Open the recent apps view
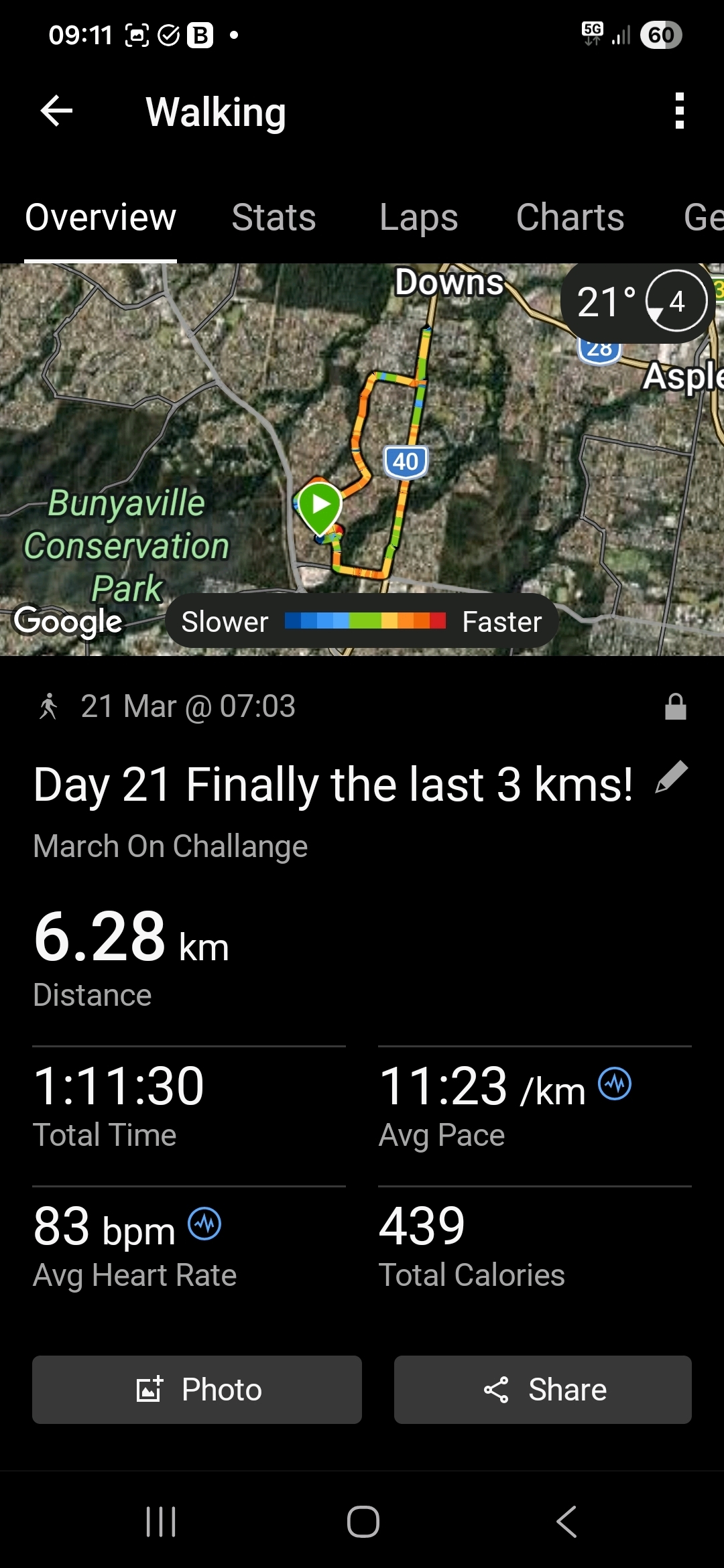 pos(161,1521)
